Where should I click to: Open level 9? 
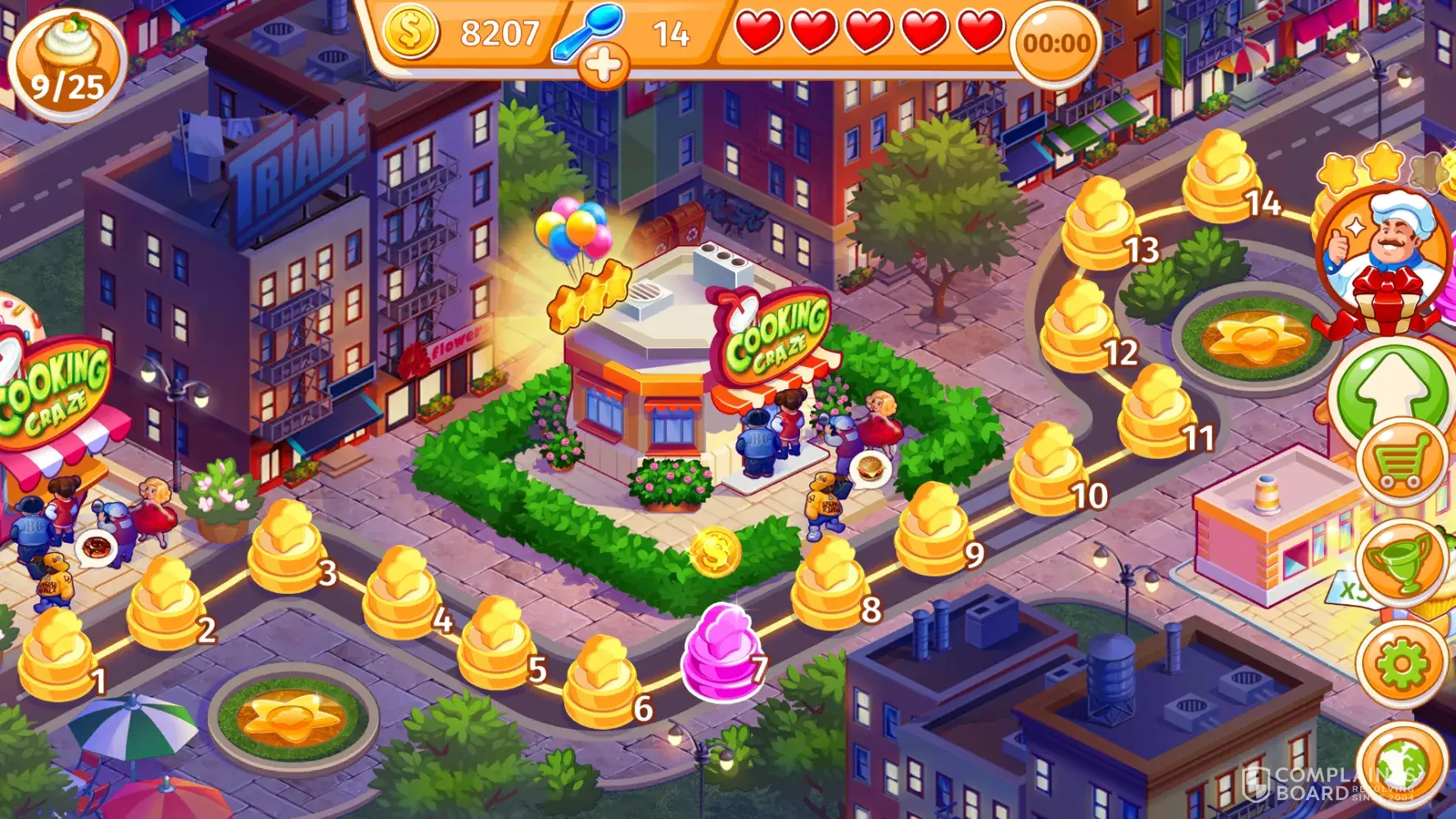[934, 530]
